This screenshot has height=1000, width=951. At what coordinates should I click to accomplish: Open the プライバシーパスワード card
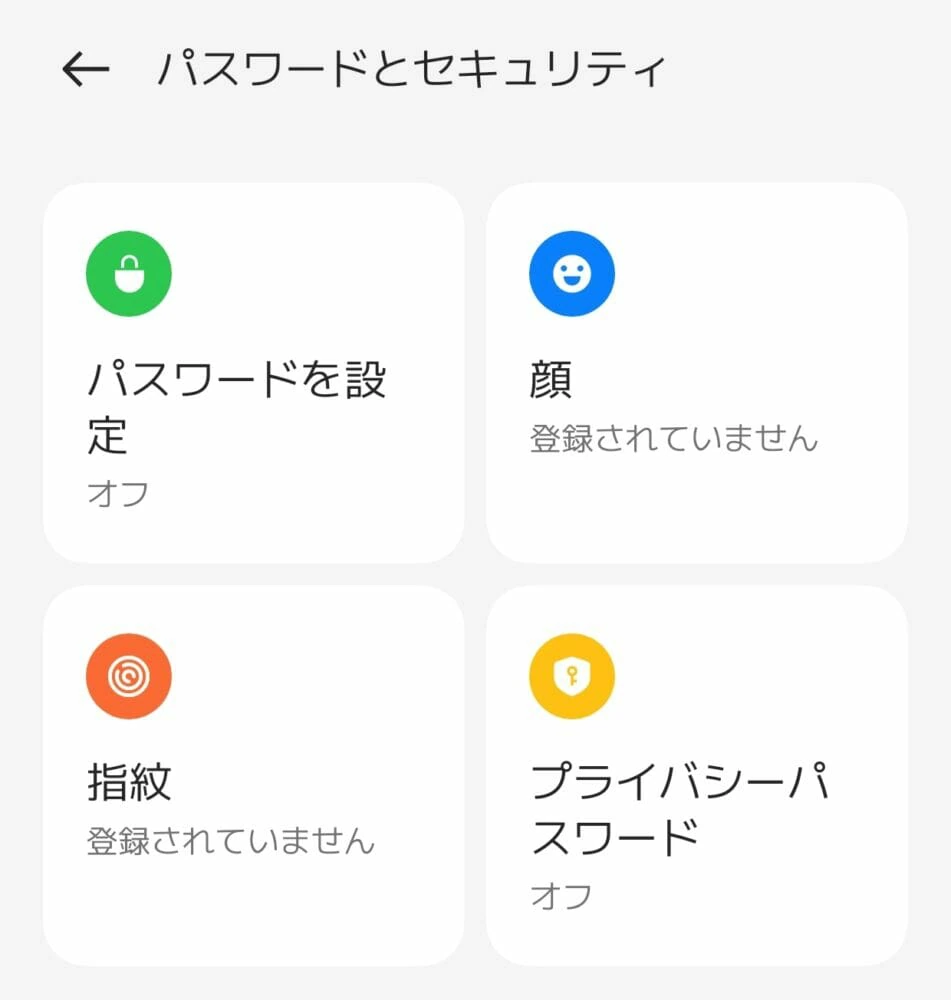tap(696, 775)
